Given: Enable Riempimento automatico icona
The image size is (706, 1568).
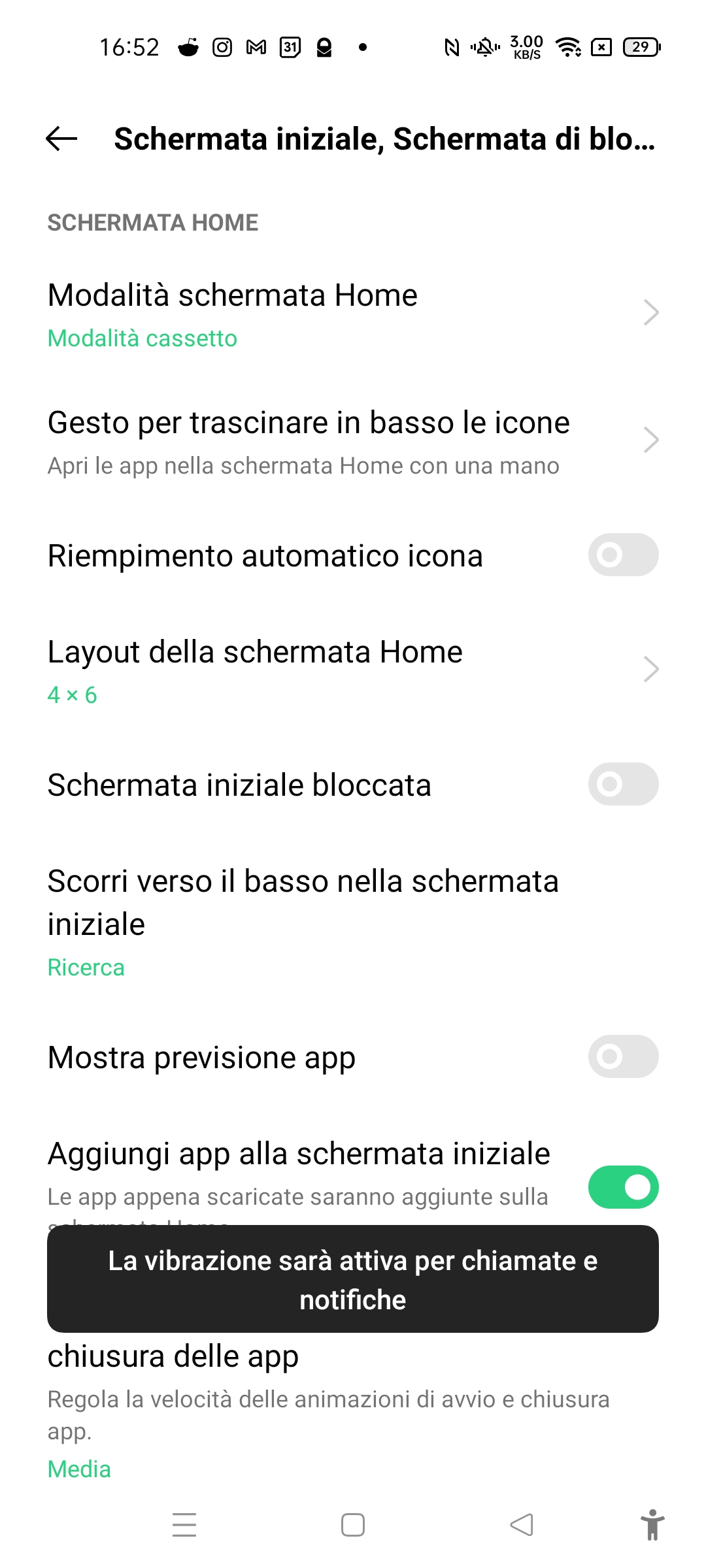Looking at the screenshot, I should point(622,555).
